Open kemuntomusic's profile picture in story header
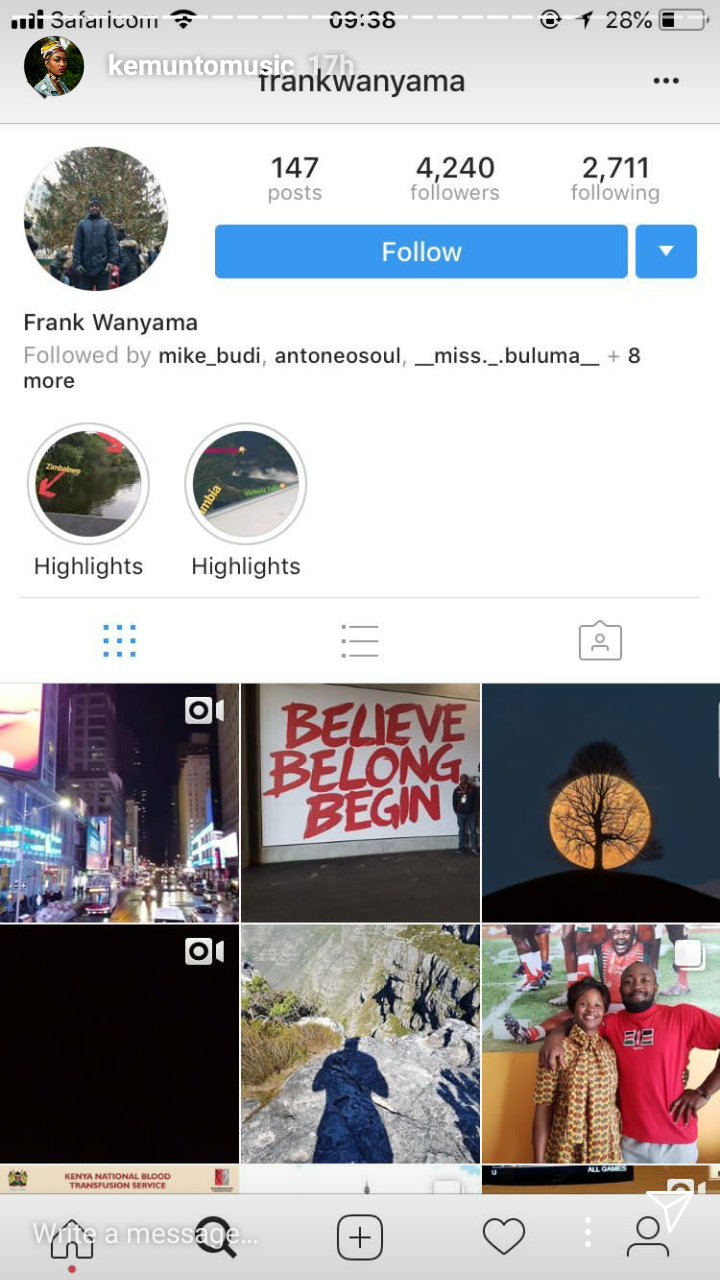This screenshot has height=1280, width=720. [x=54, y=67]
